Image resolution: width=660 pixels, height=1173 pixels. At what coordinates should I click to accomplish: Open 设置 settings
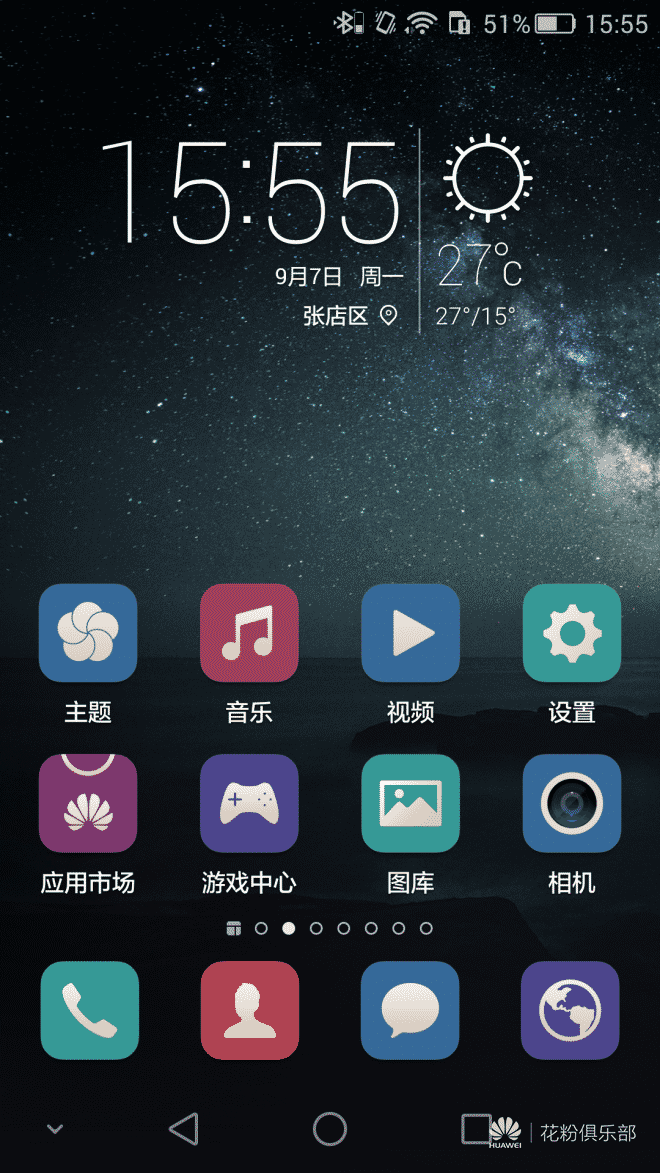(x=572, y=633)
